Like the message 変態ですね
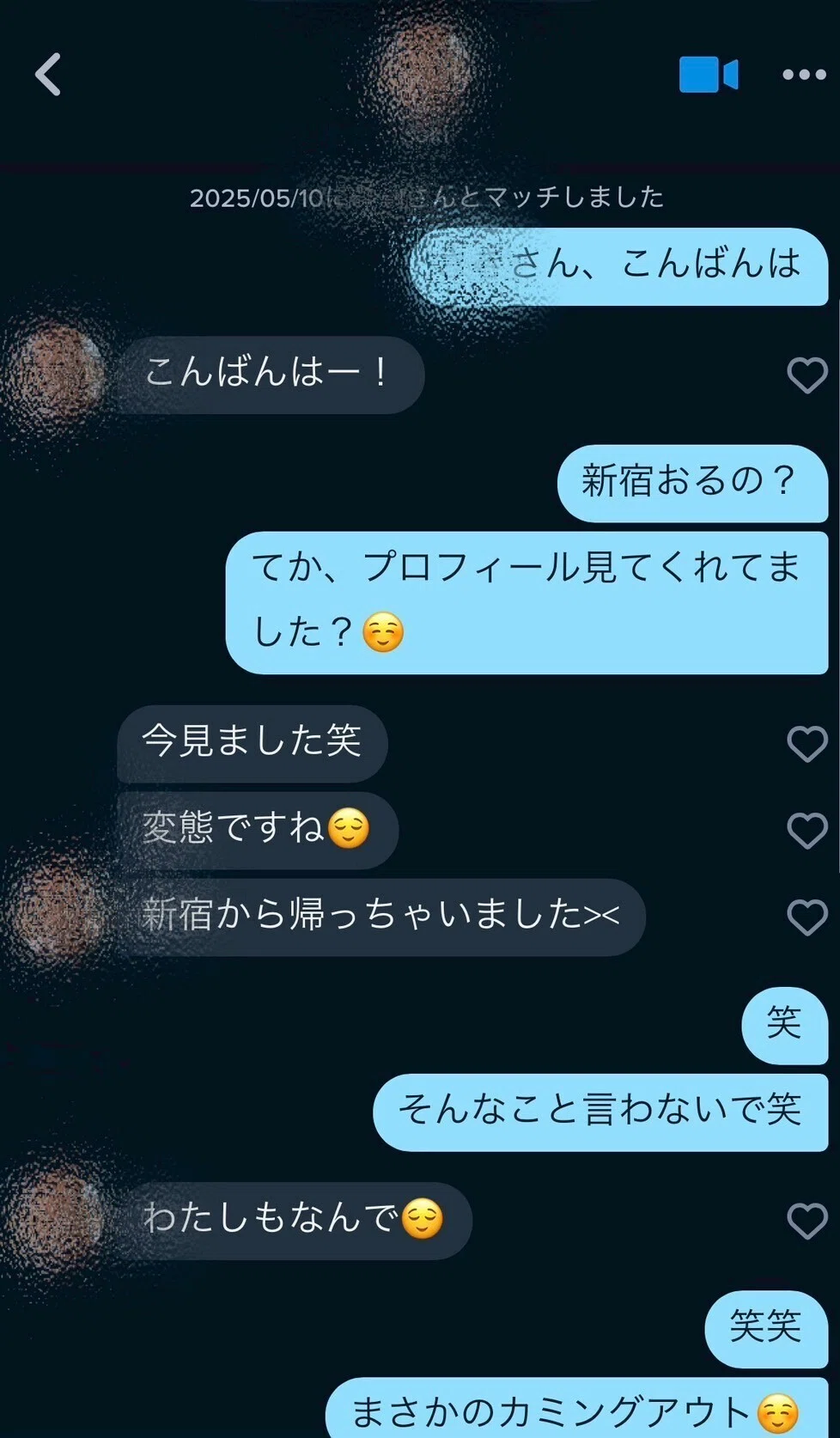The height and width of the screenshot is (1438, 840). coord(807,831)
